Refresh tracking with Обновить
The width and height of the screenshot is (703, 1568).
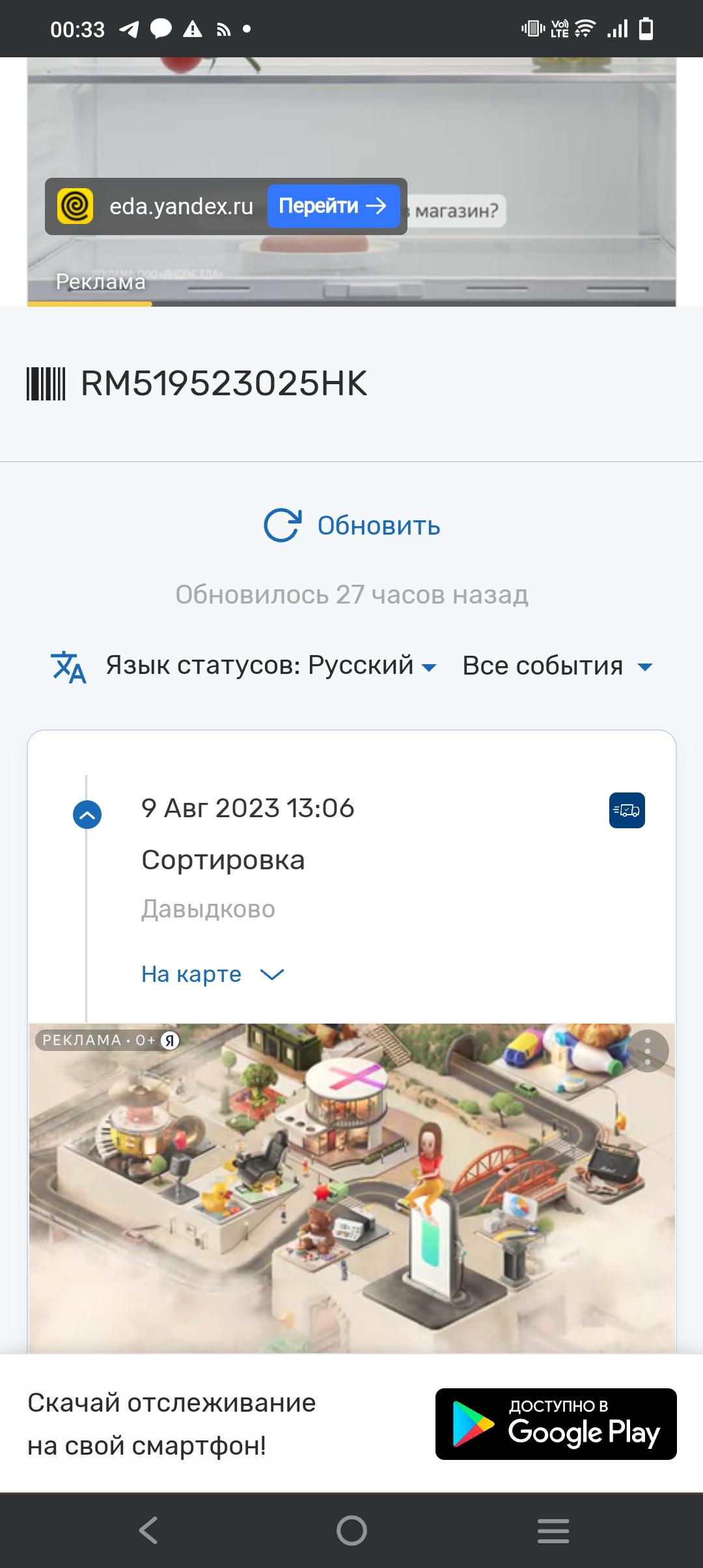click(x=352, y=525)
